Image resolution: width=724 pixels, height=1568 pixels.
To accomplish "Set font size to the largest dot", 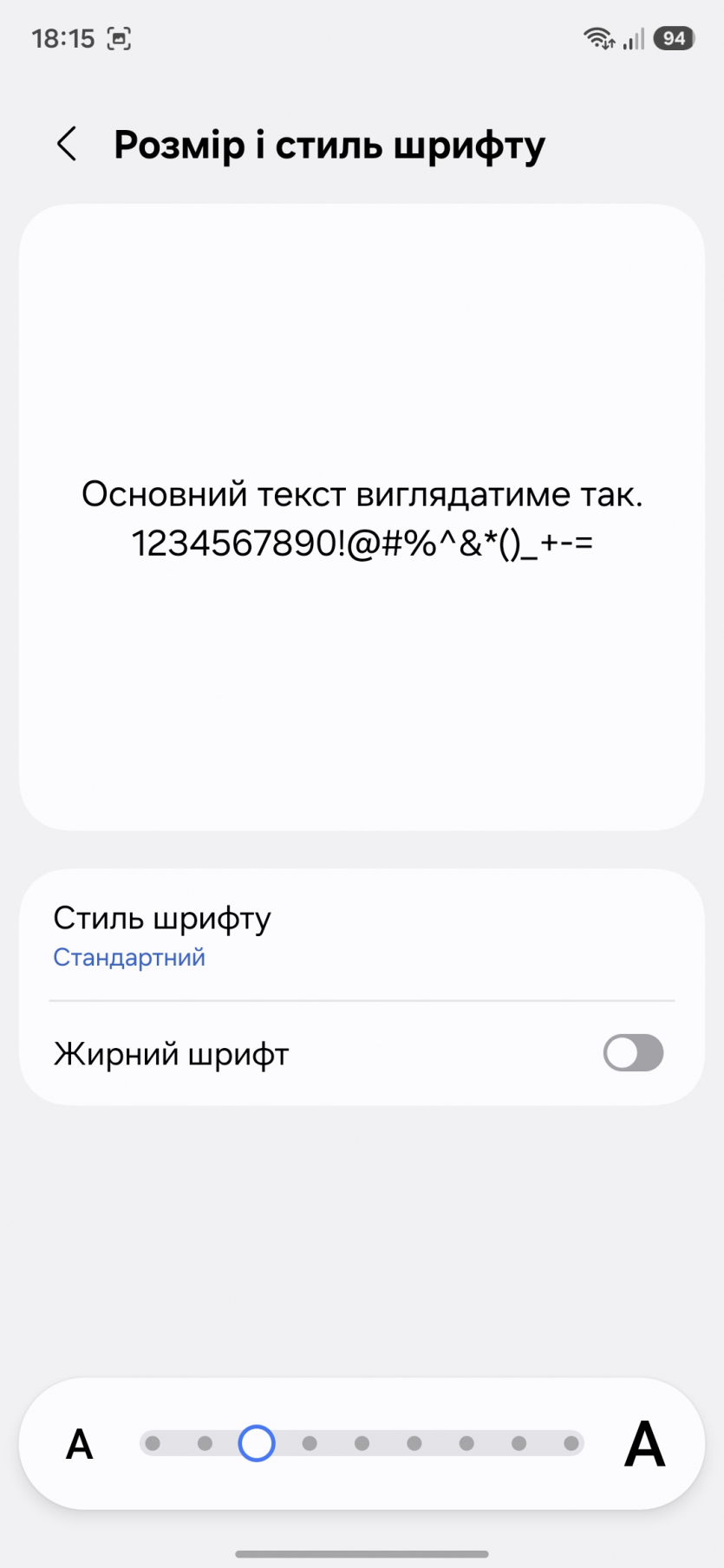I will [x=571, y=1443].
